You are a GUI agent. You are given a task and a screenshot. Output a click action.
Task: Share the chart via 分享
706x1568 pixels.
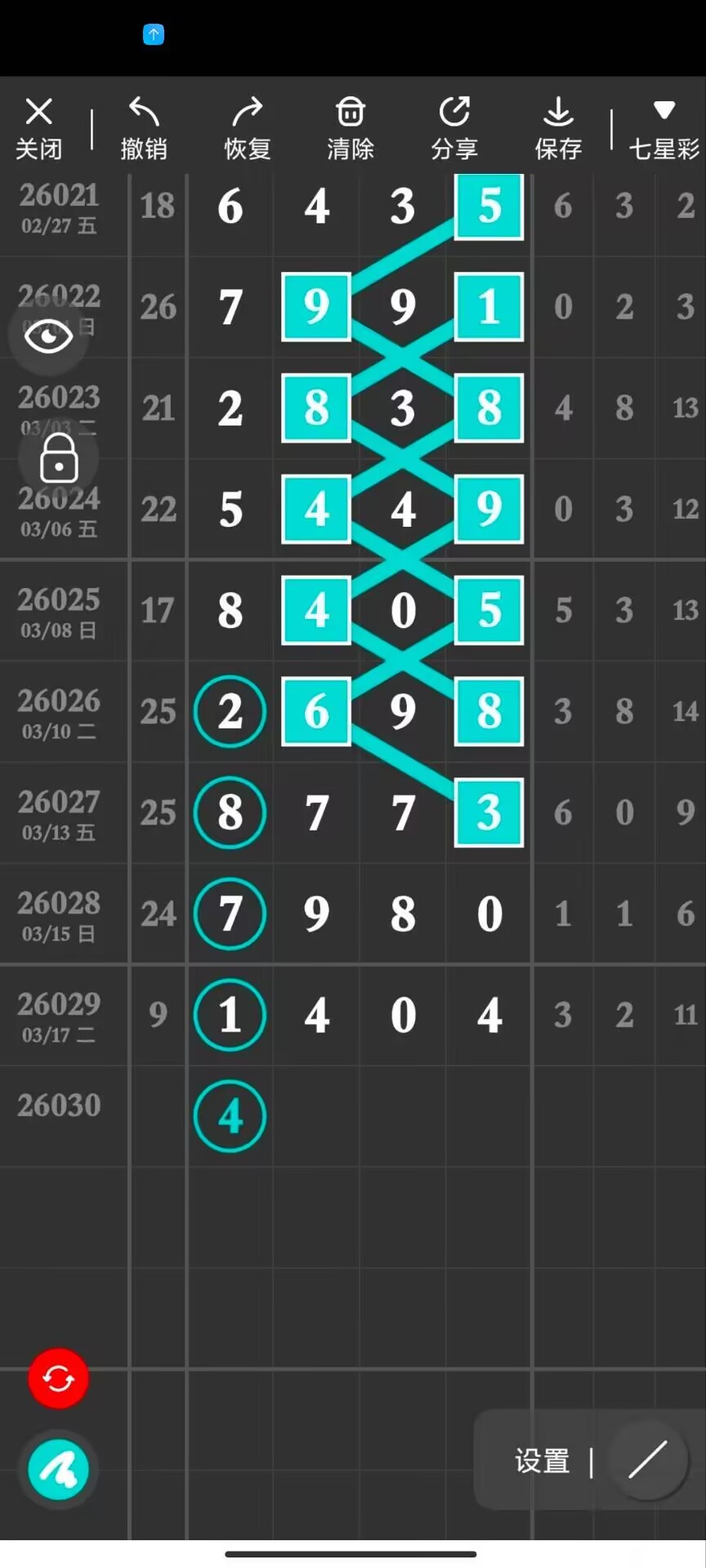[x=454, y=127]
